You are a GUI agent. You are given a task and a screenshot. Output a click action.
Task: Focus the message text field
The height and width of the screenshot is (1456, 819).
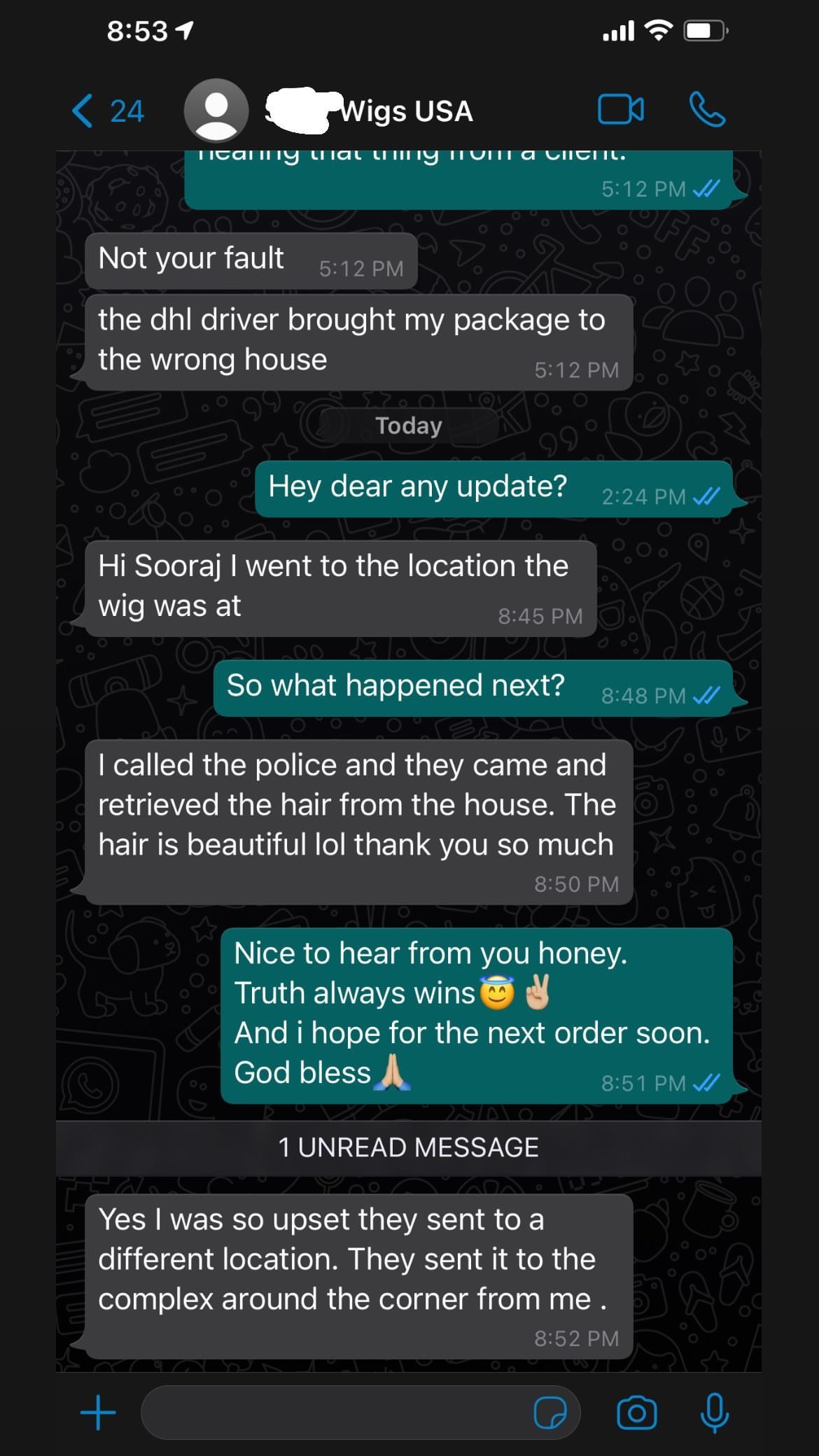click(336, 1412)
